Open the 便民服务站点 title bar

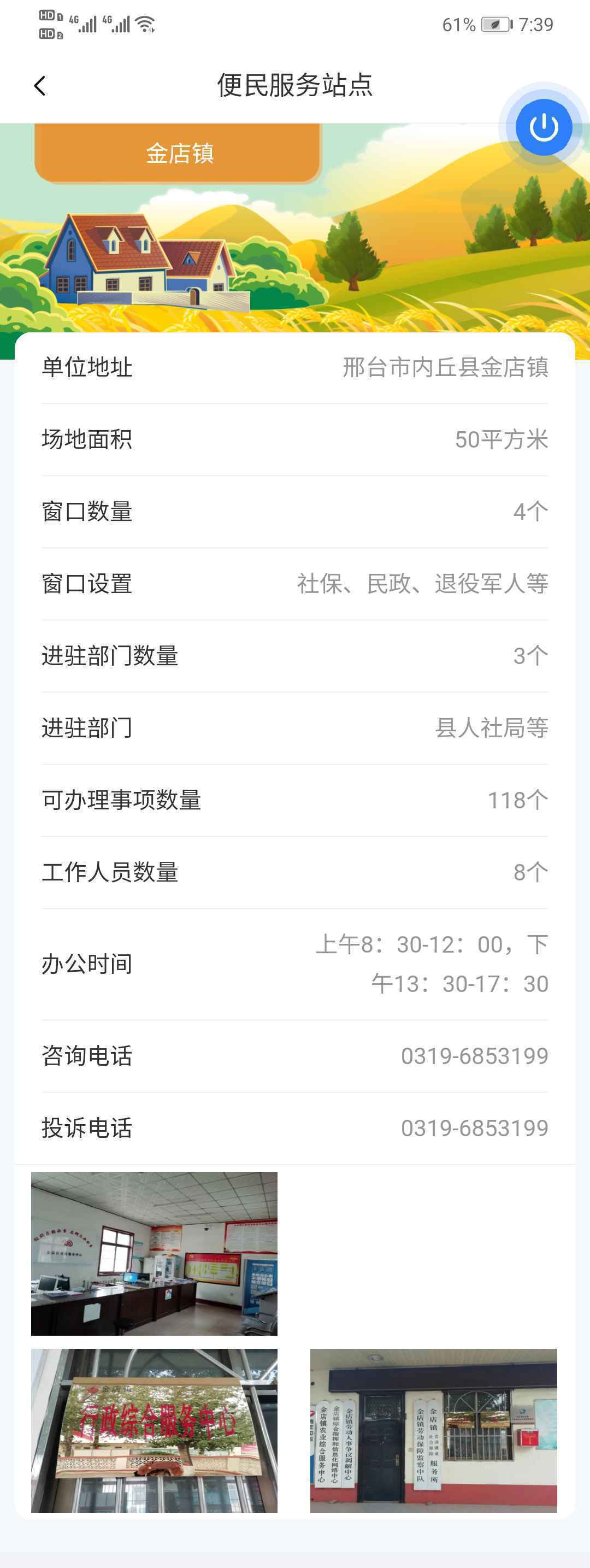click(295, 86)
